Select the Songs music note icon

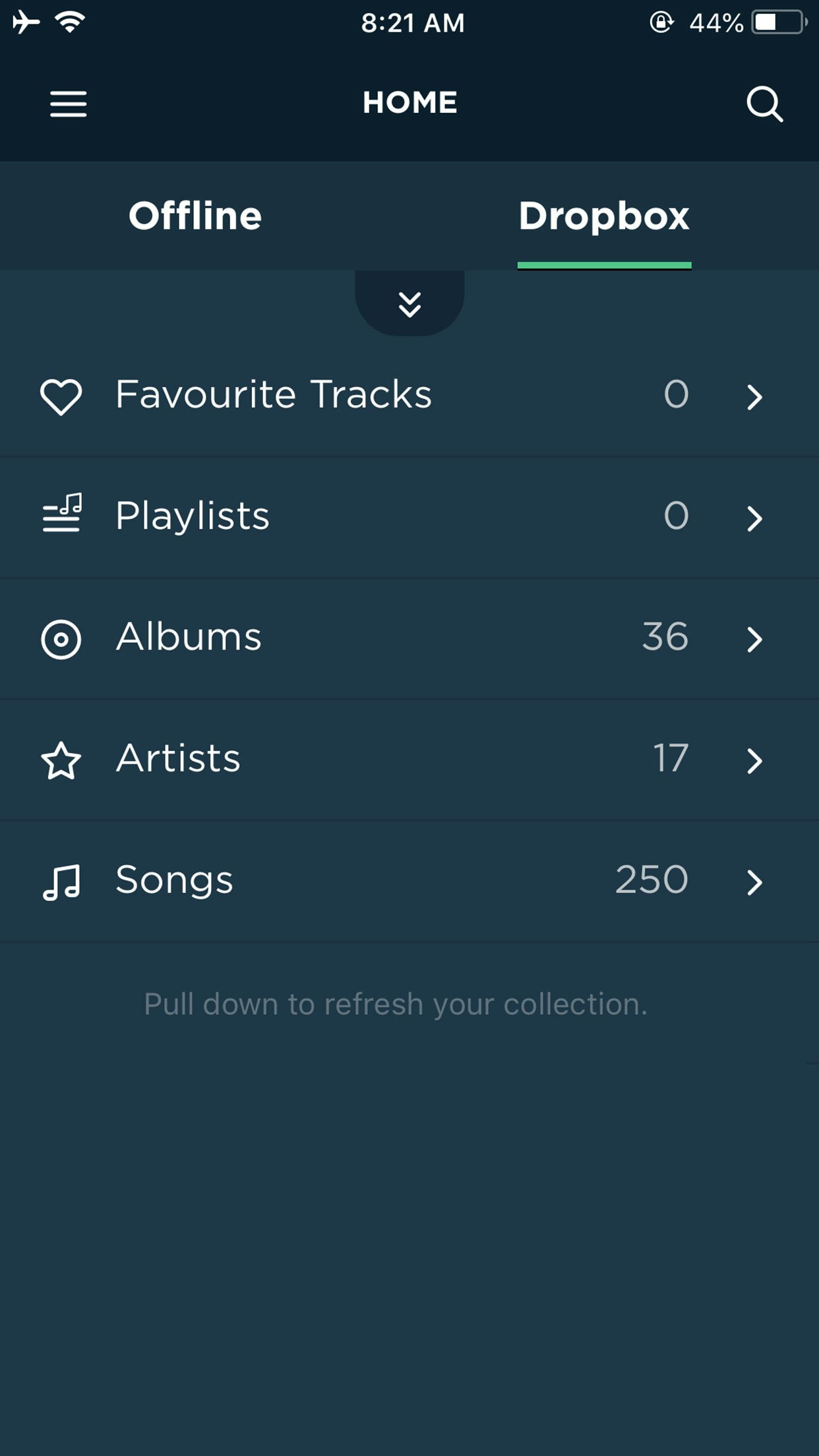pyautogui.click(x=61, y=880)
